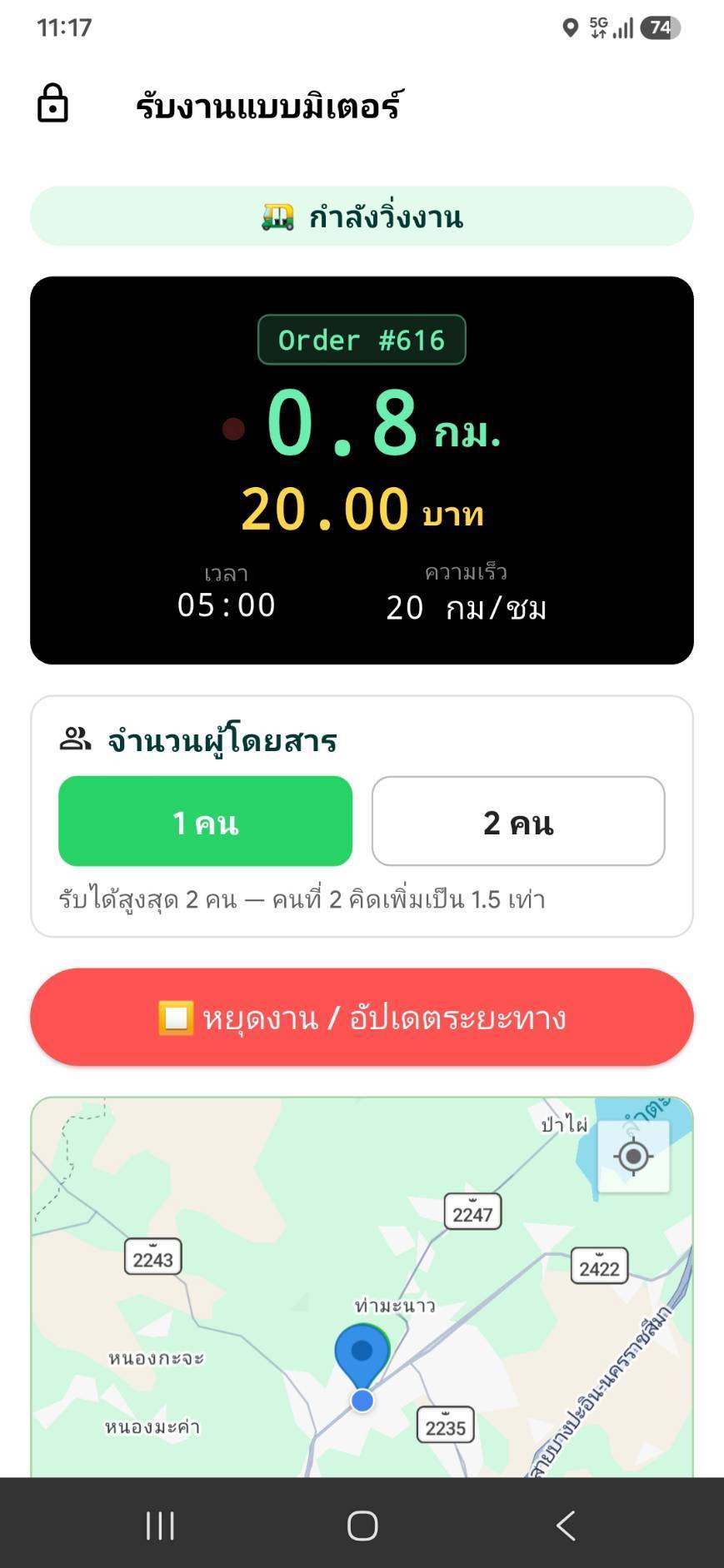Viewport: 724px width, 1568px height.
Task: Tap หยุดงาน / อัปเดตระยะทาง button
Action: 362,1017
